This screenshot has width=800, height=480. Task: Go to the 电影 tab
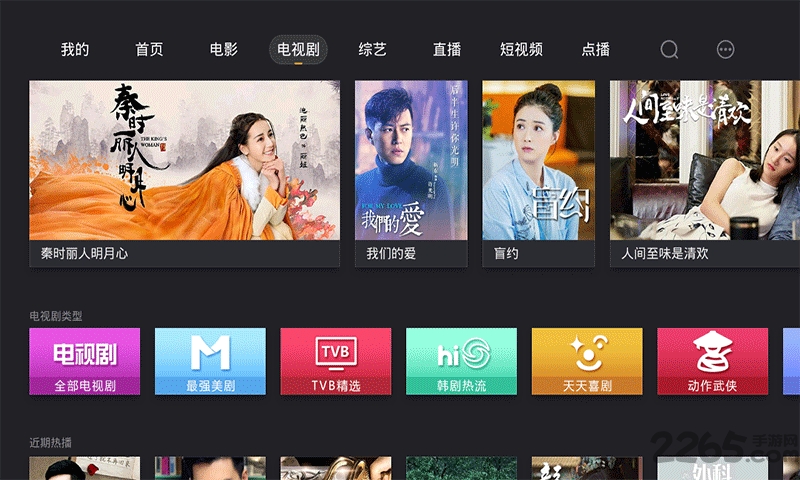point(224,50)
